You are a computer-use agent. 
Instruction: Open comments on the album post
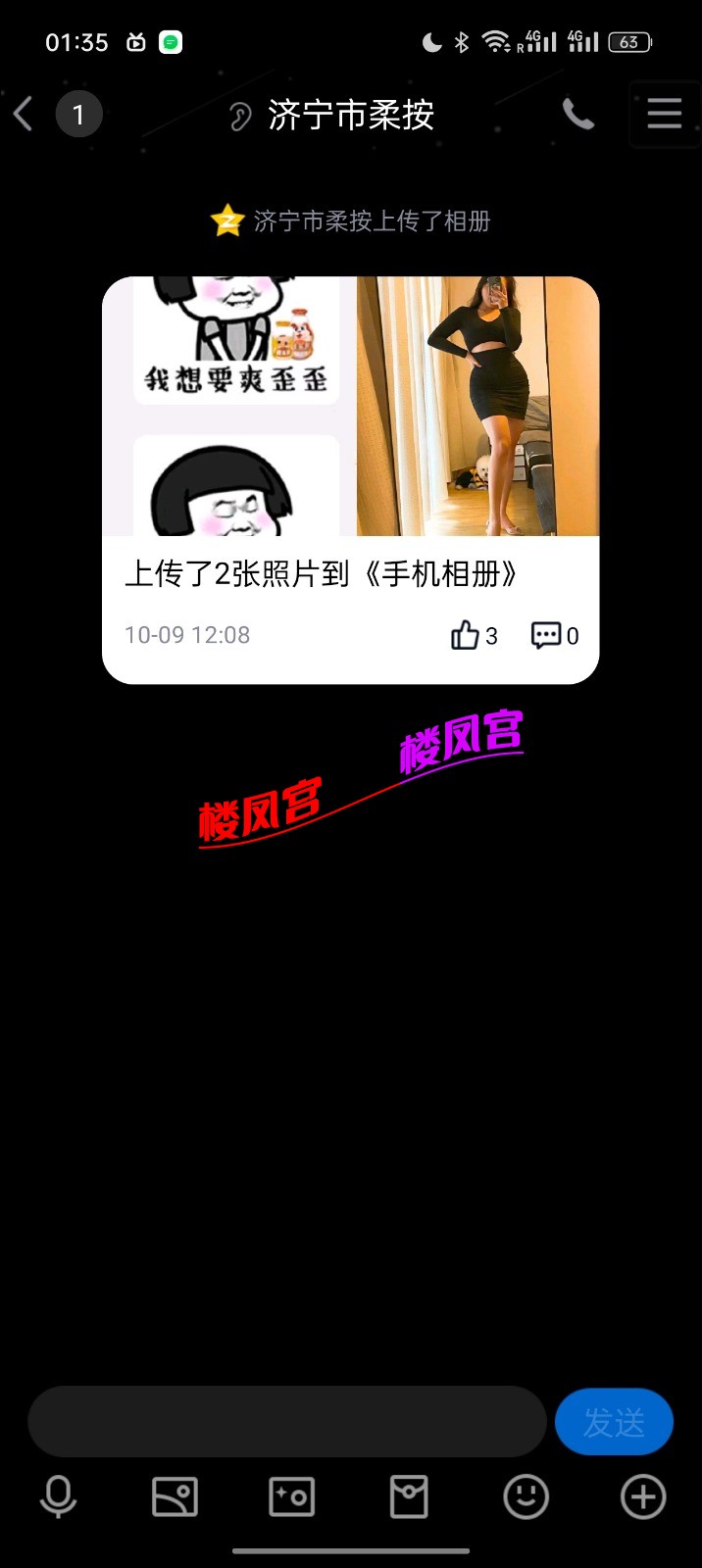click(x=546, y=635)
